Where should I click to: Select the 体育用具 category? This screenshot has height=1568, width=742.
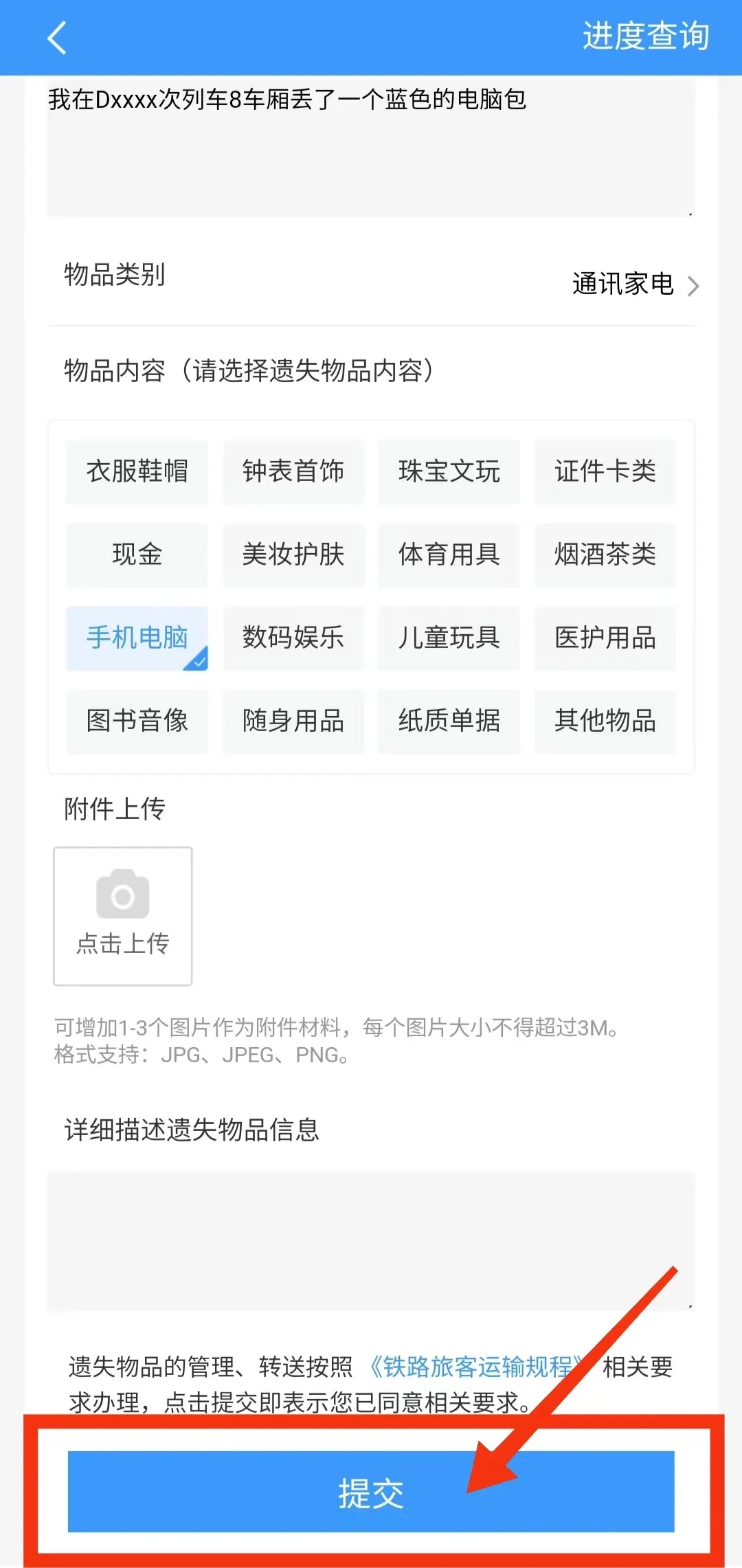(449, 555)
